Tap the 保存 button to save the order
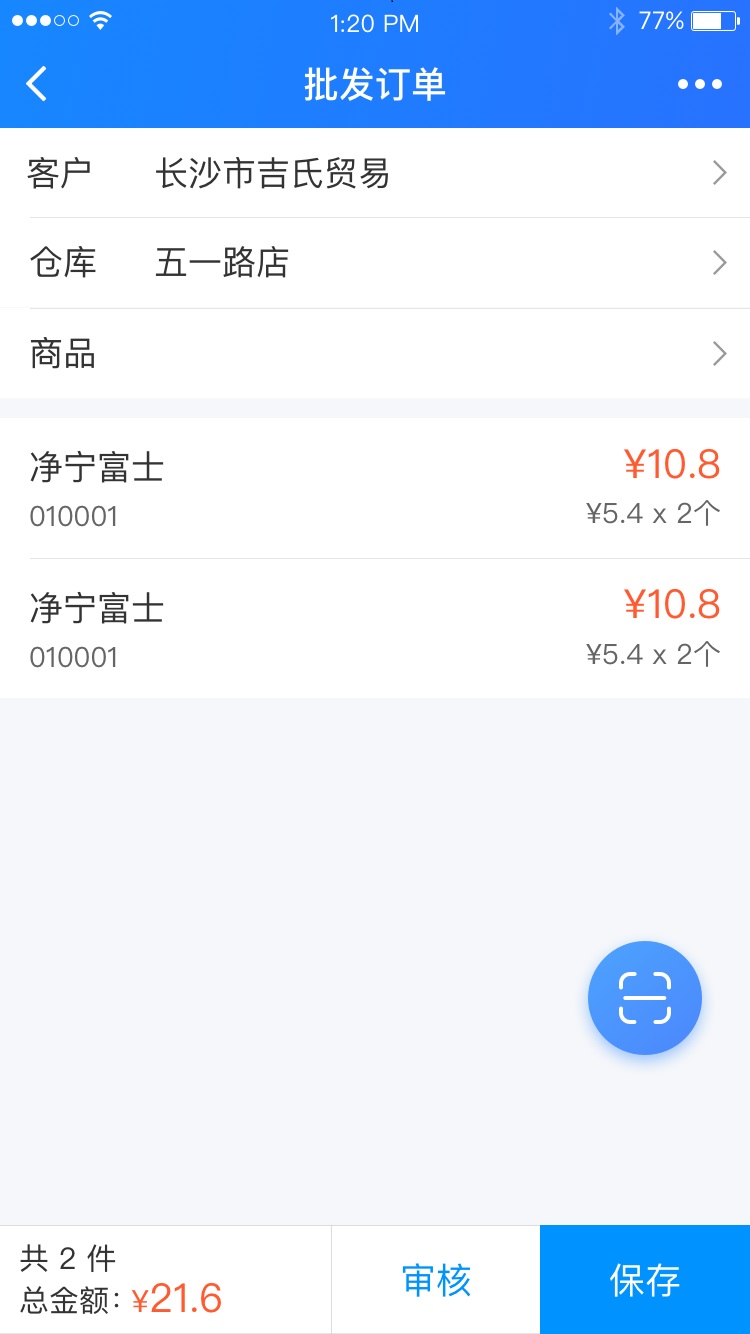The height and width of the screenshot is (1334, 750). (x=645, y=1279)
